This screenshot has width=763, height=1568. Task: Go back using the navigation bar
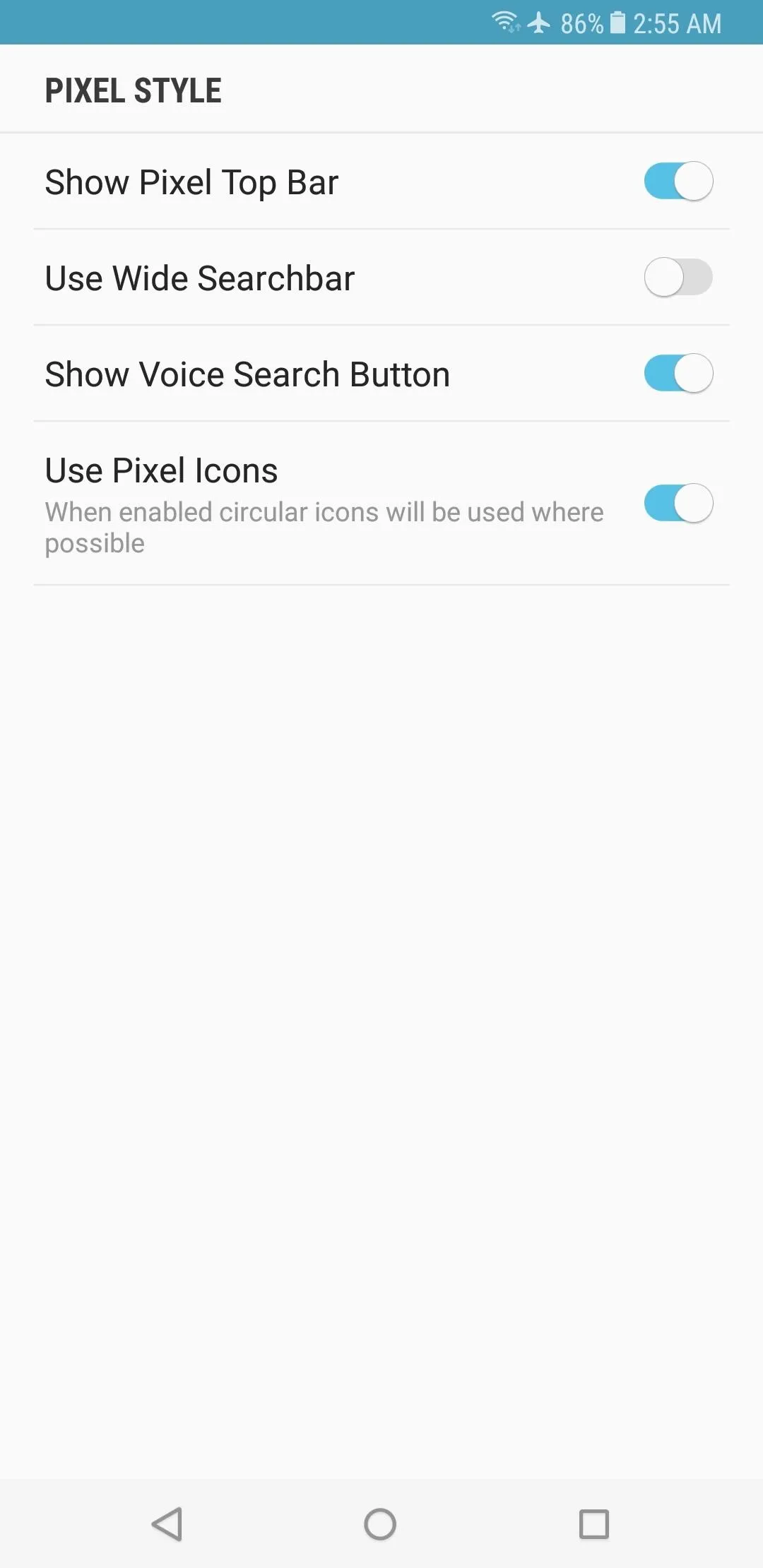[167, 1524]
